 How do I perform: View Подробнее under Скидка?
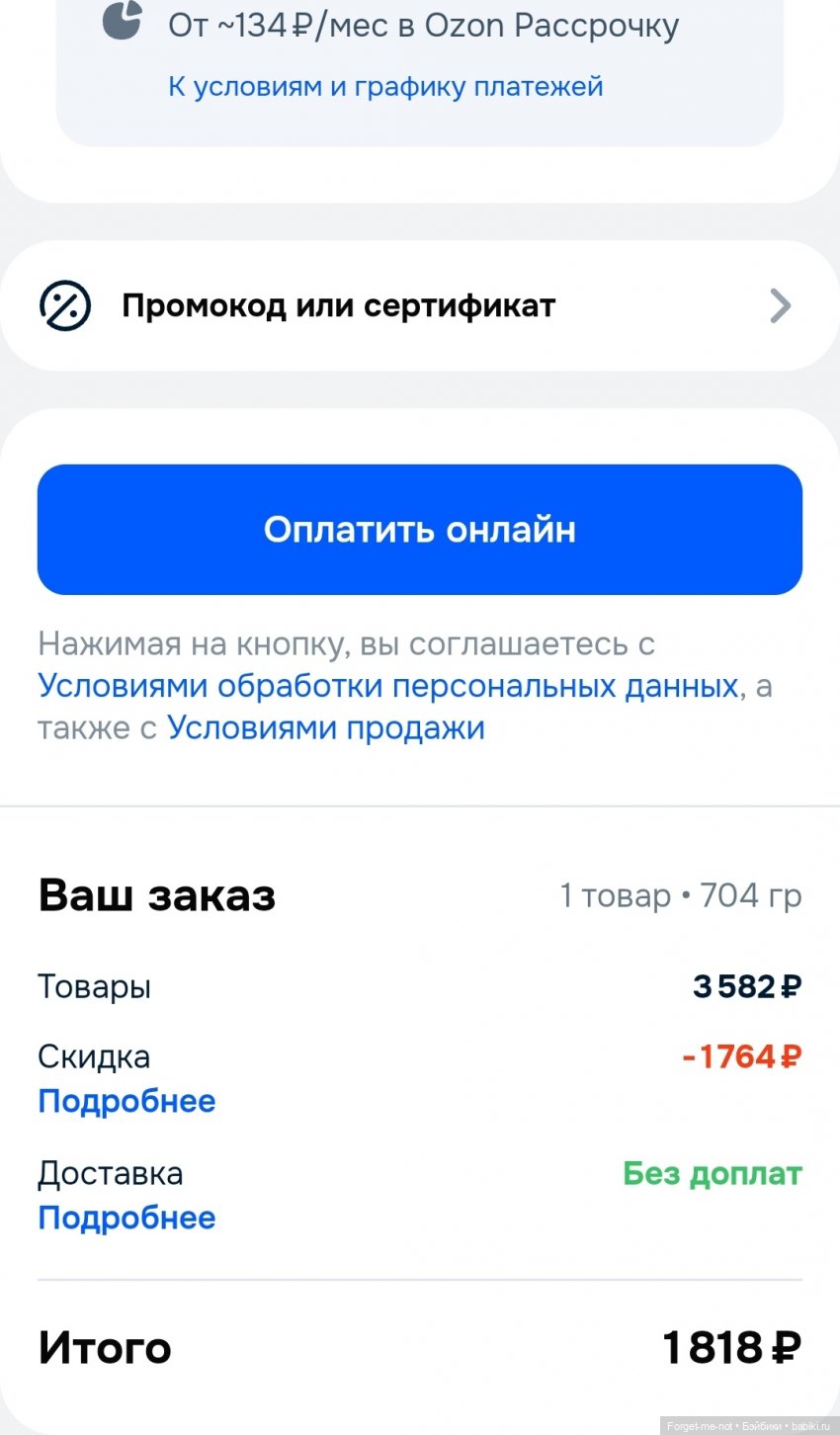(x=126, y=1101)
